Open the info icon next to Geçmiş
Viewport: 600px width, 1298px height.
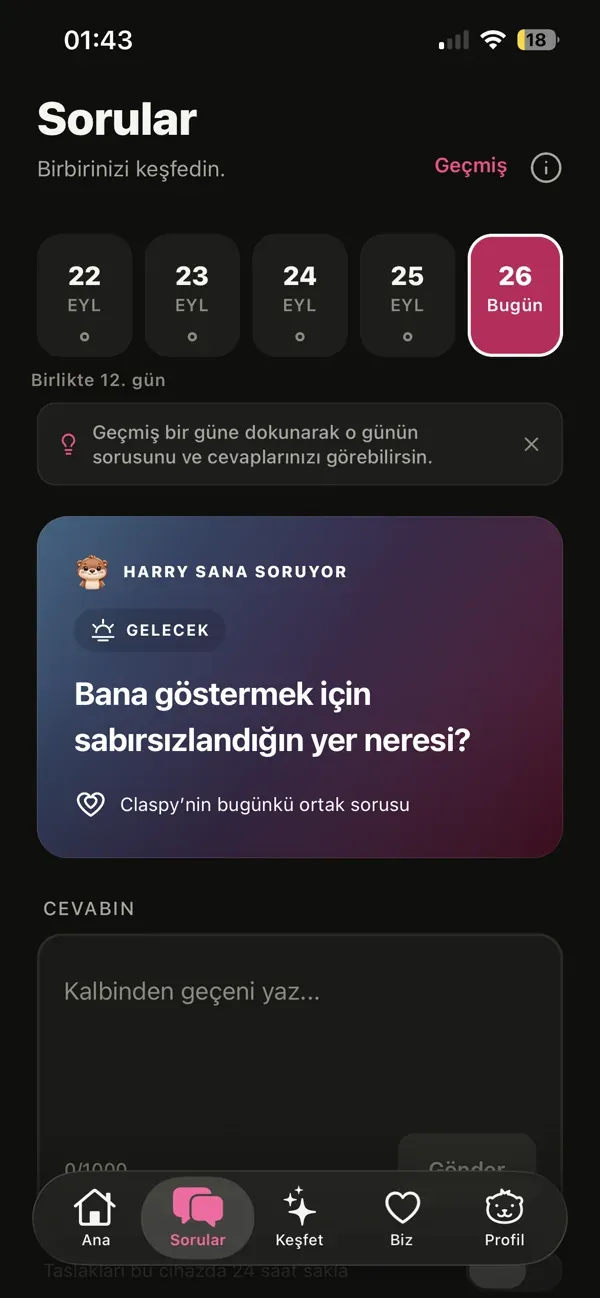(x=546, y=168)
